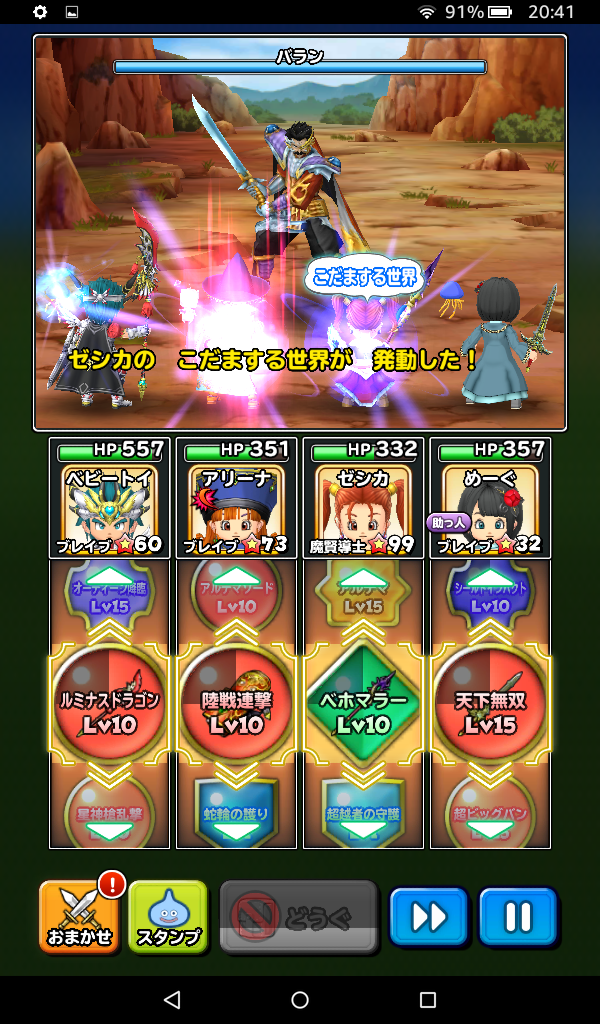The width and height of the screenshot is (600, 1024).
Task: Toggle fast-forward battle speed
Action: click(x=429, y=916)
